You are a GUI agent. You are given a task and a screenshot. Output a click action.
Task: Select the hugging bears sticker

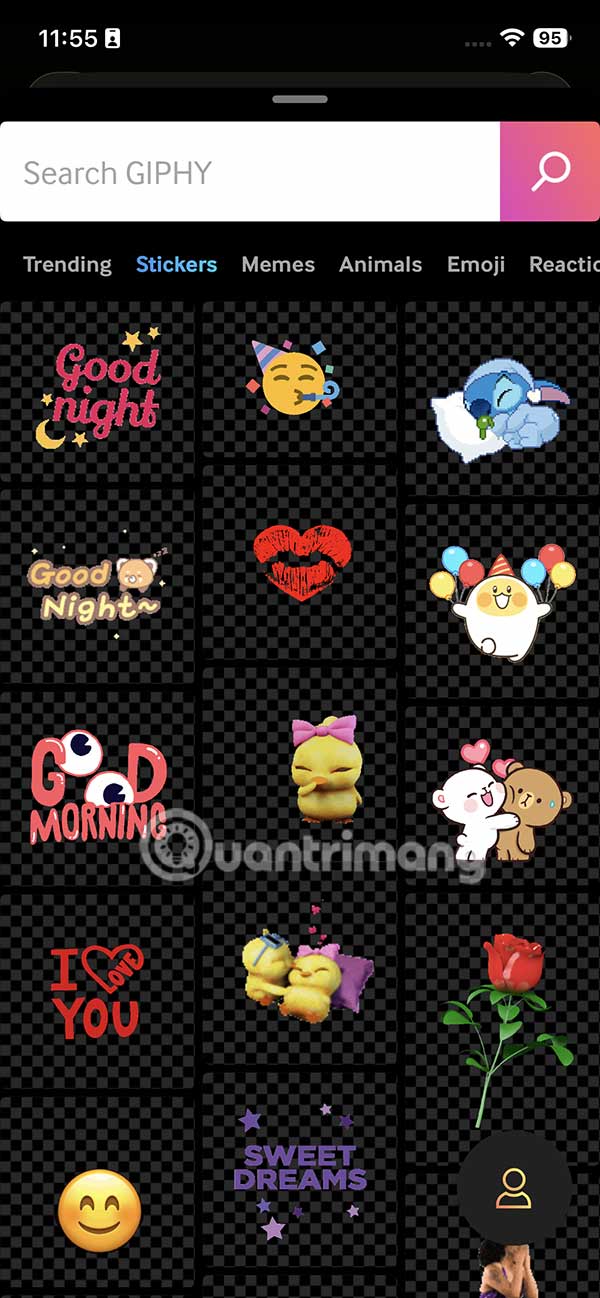click(x=502, y=802)
